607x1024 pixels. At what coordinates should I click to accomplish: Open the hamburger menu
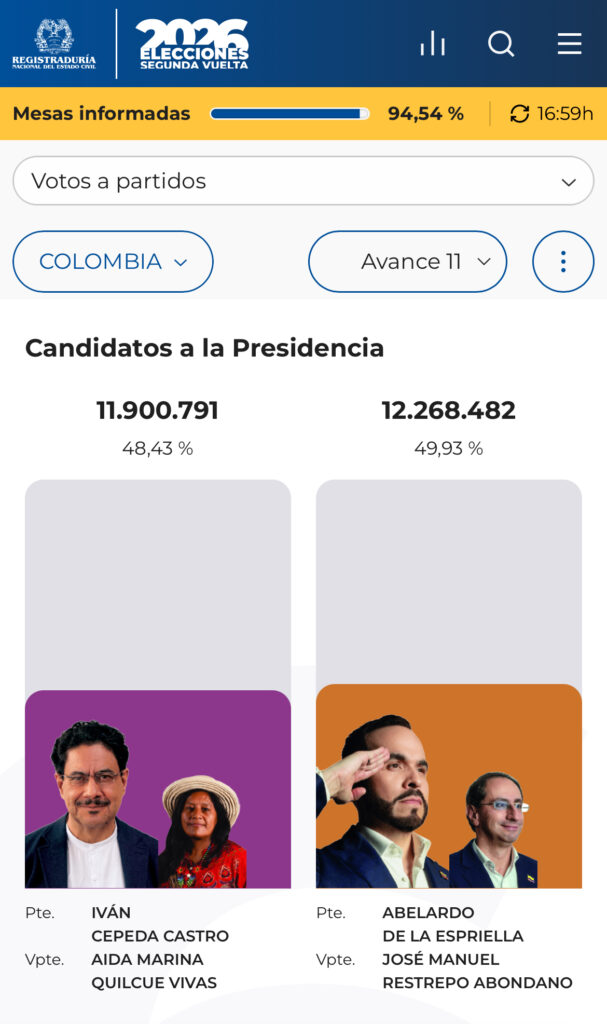pos(569,44)
